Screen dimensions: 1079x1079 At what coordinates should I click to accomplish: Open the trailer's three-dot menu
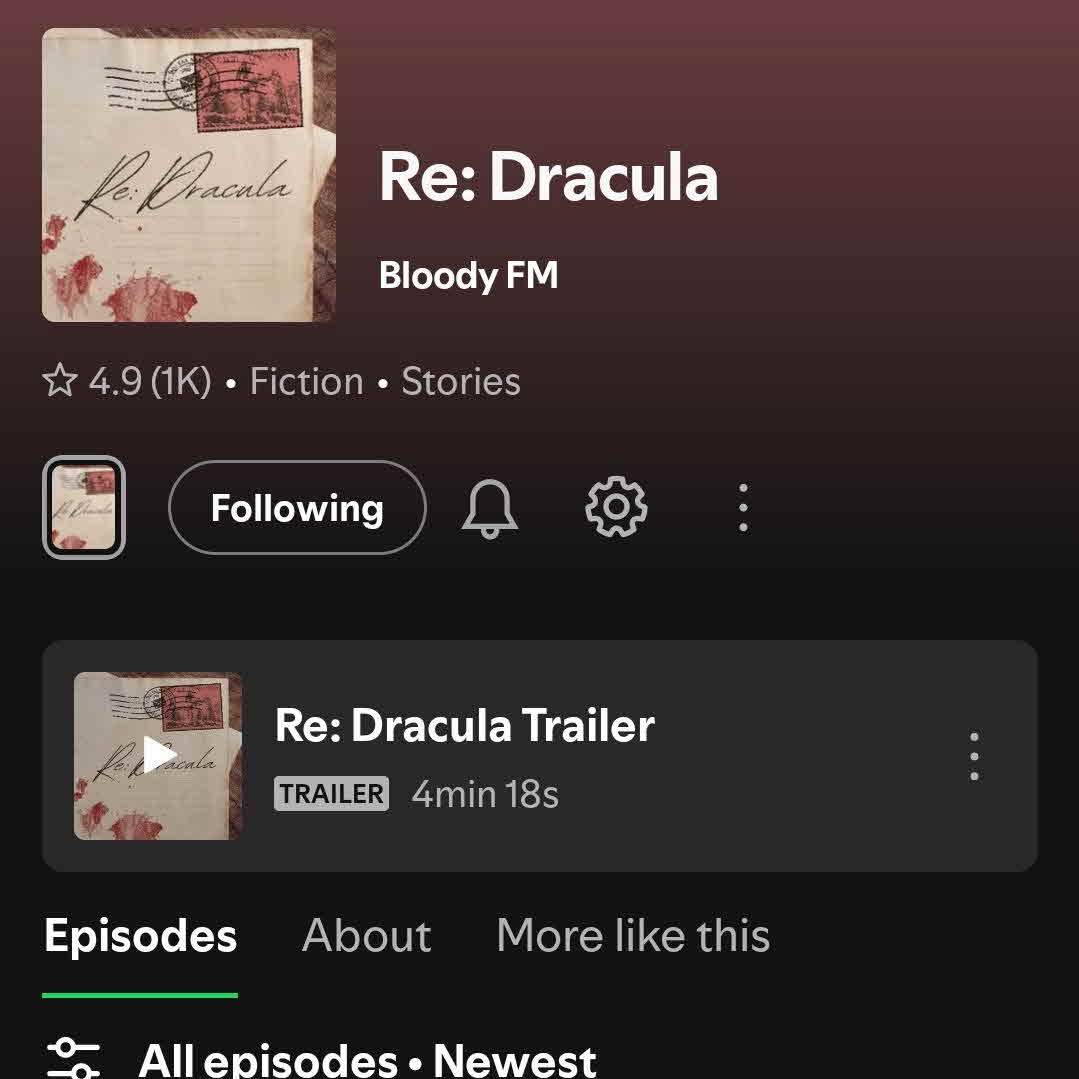coord(974,756)
